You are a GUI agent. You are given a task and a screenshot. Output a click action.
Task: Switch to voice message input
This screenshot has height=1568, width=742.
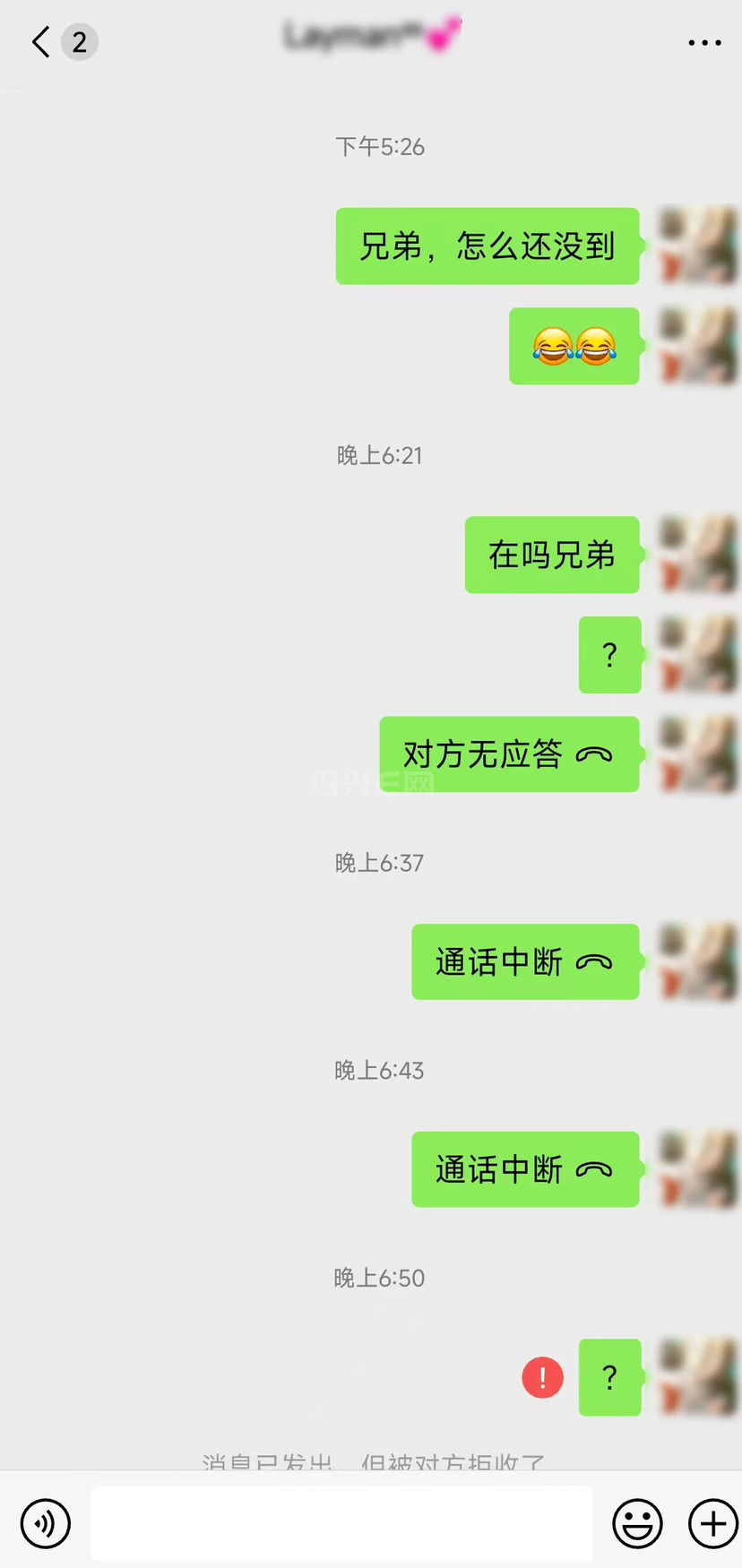tap(46, 1523)
